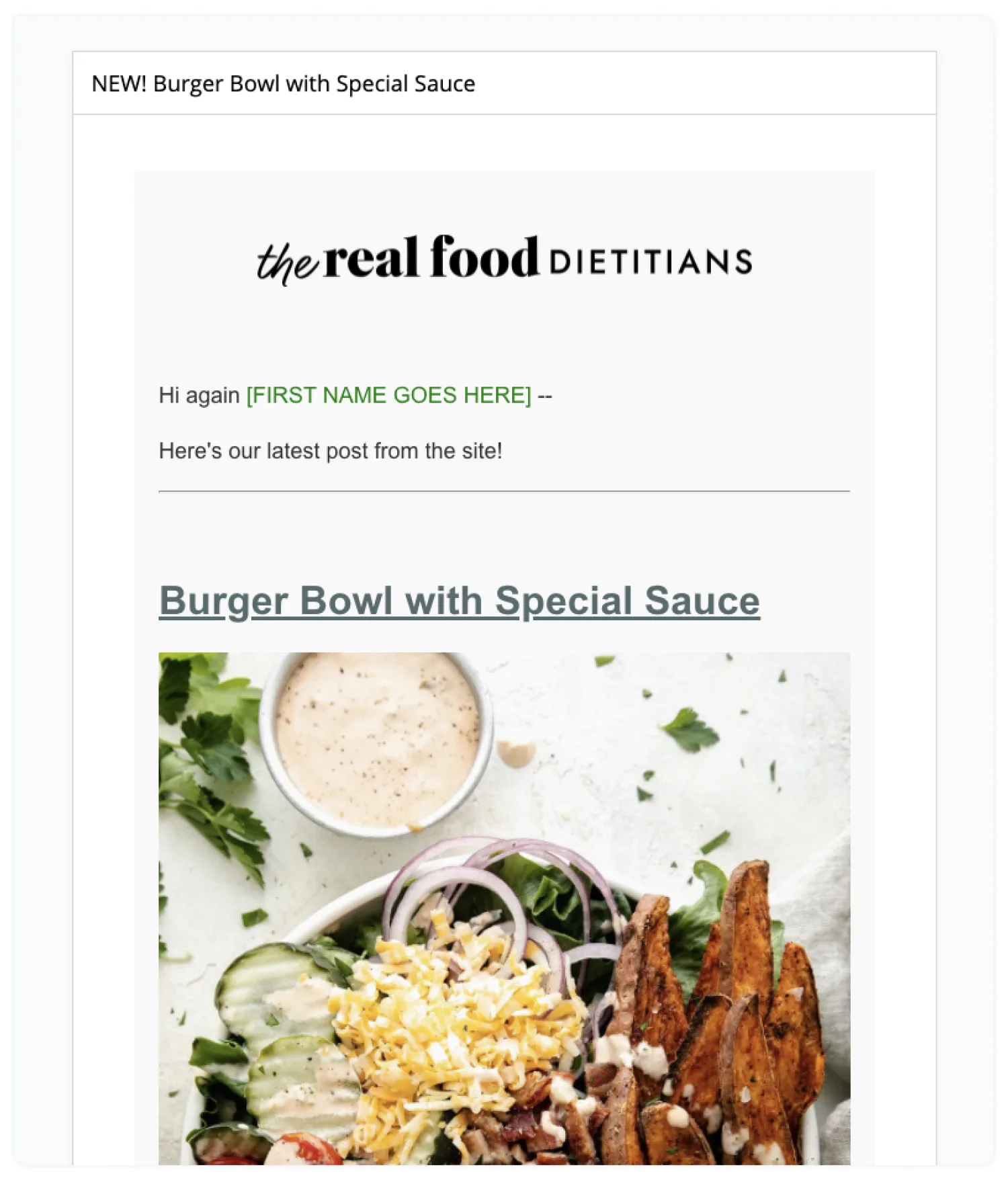Open the Burger Bowl with Special Sauce link

pos(459,600)
